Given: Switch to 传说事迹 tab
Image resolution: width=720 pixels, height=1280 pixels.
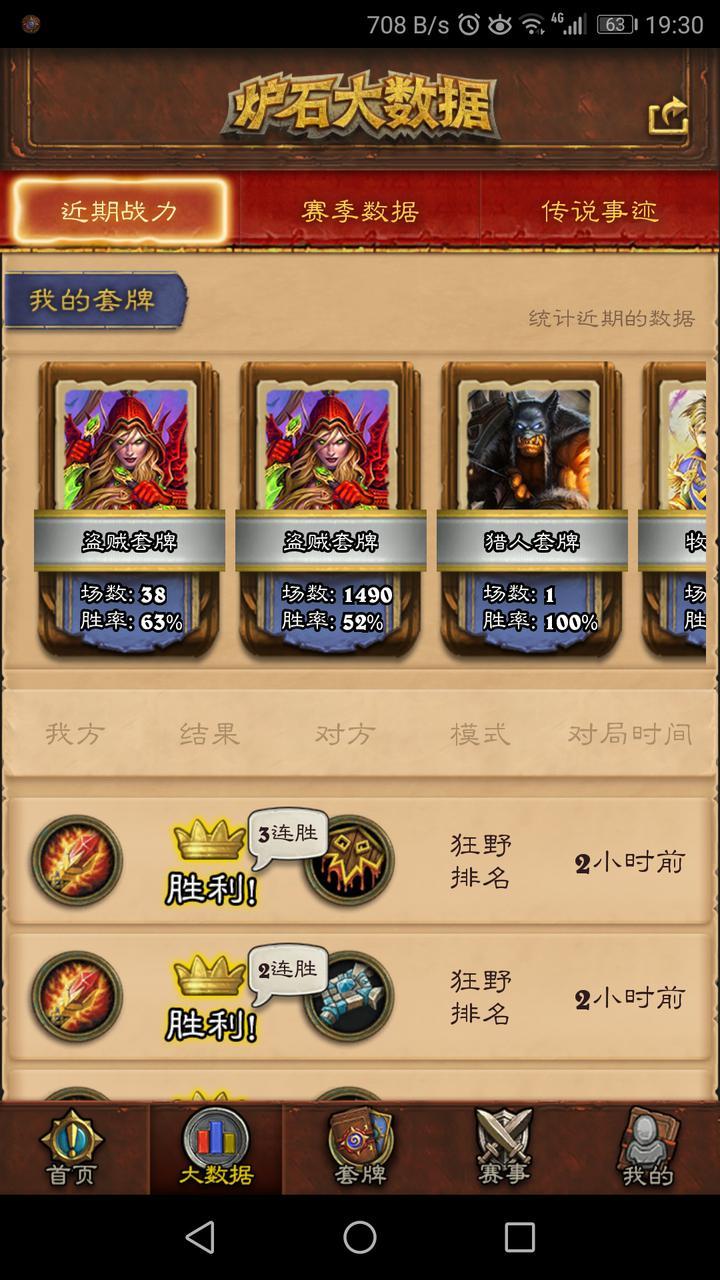Looking at the screenshot, I should tap(600, 211).
